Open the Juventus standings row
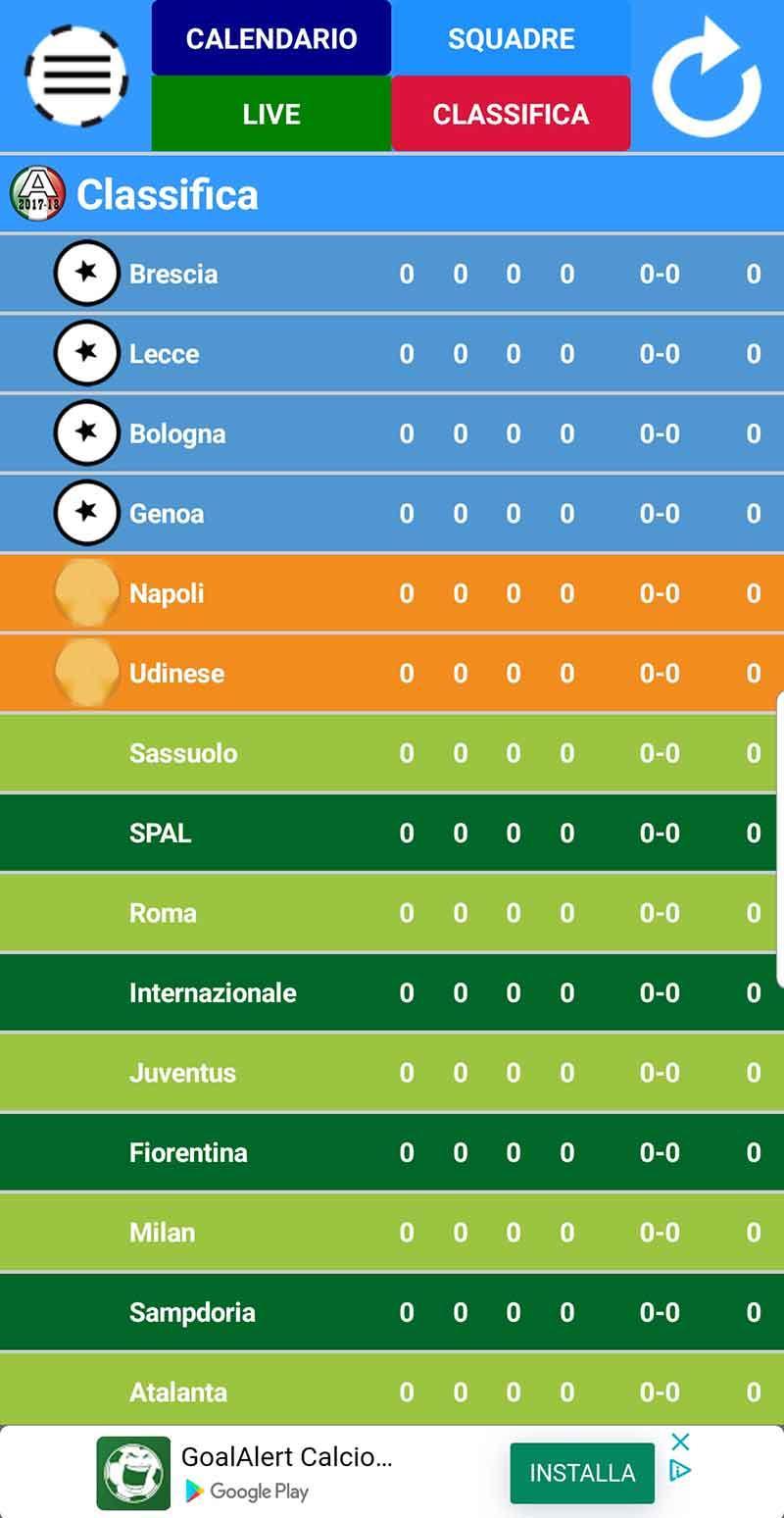Screen dimensions: 784x1518 point(392,1072)
